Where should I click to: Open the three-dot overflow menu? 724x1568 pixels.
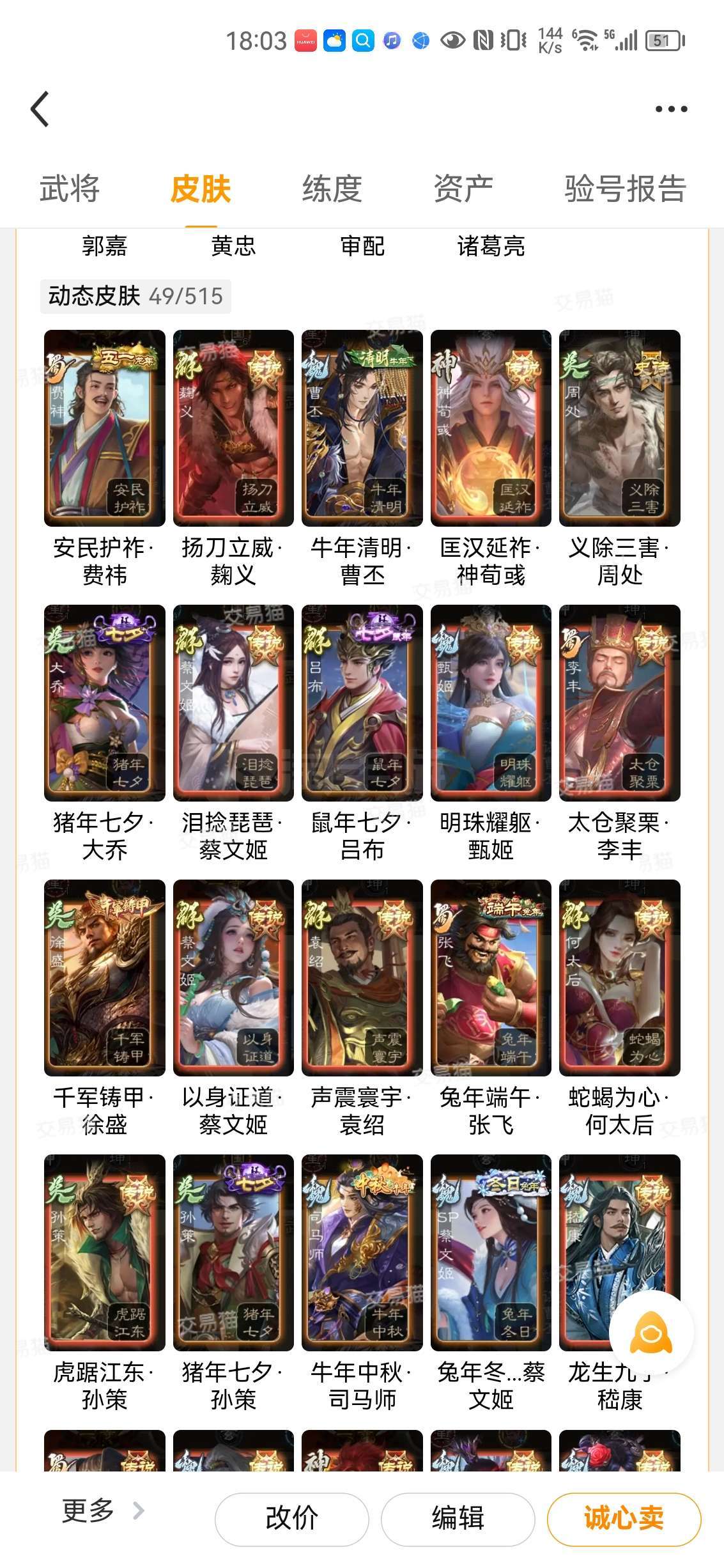point(672,109)
